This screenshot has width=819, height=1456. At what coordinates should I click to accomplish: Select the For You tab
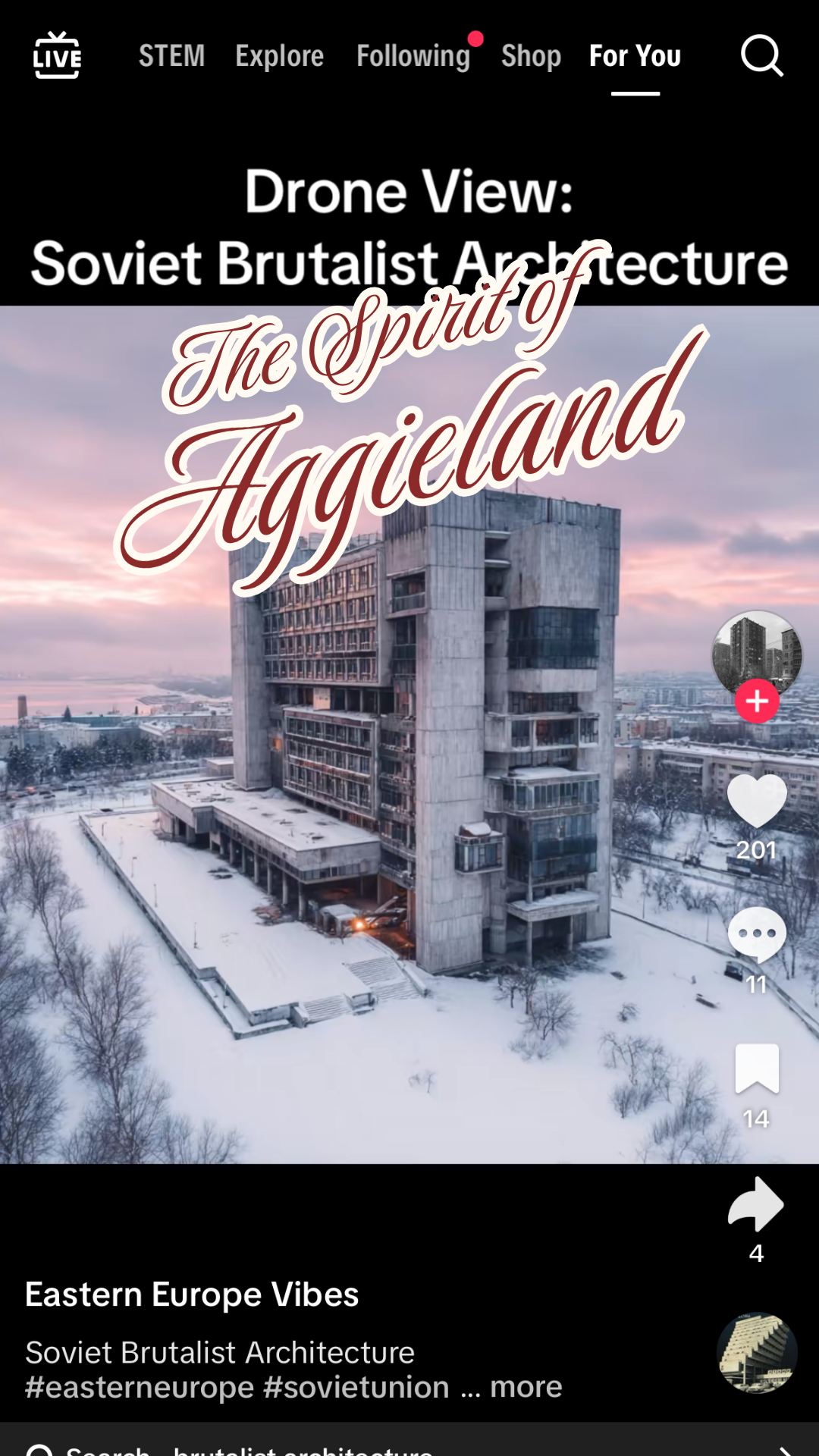[x=635, y=56]
